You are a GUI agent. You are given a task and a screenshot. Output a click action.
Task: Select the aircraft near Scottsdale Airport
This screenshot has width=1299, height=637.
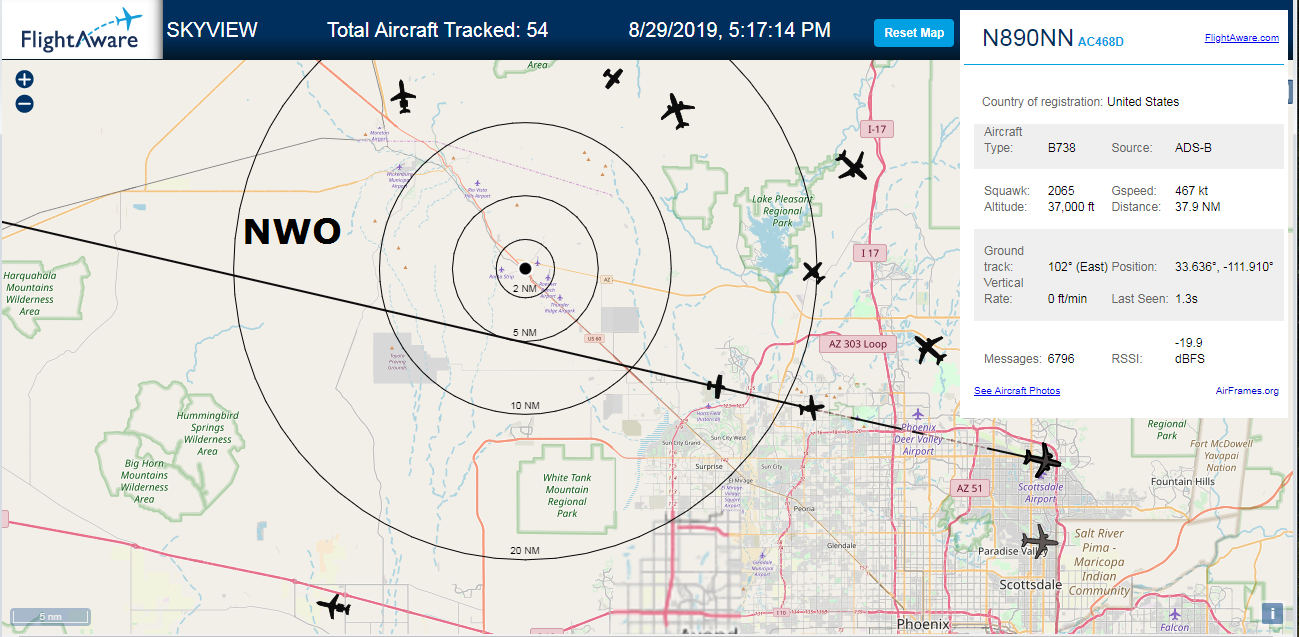(1042, 461)
